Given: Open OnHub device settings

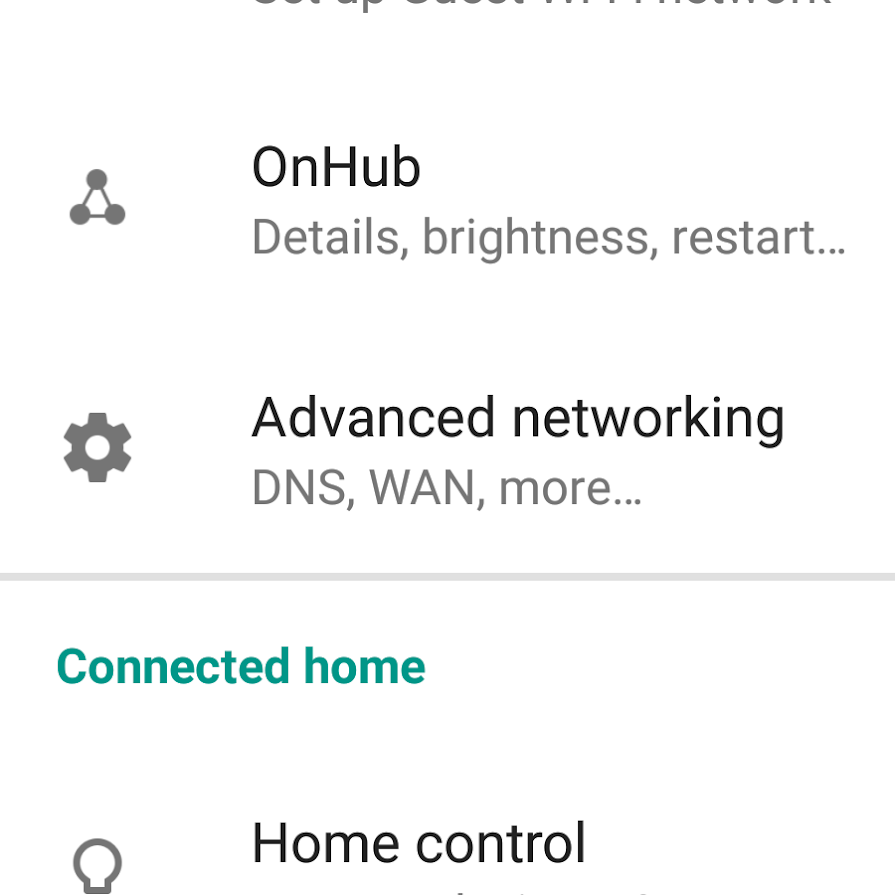Looking at the screenshot, I should pyautogui.click(x=447, y=200).
